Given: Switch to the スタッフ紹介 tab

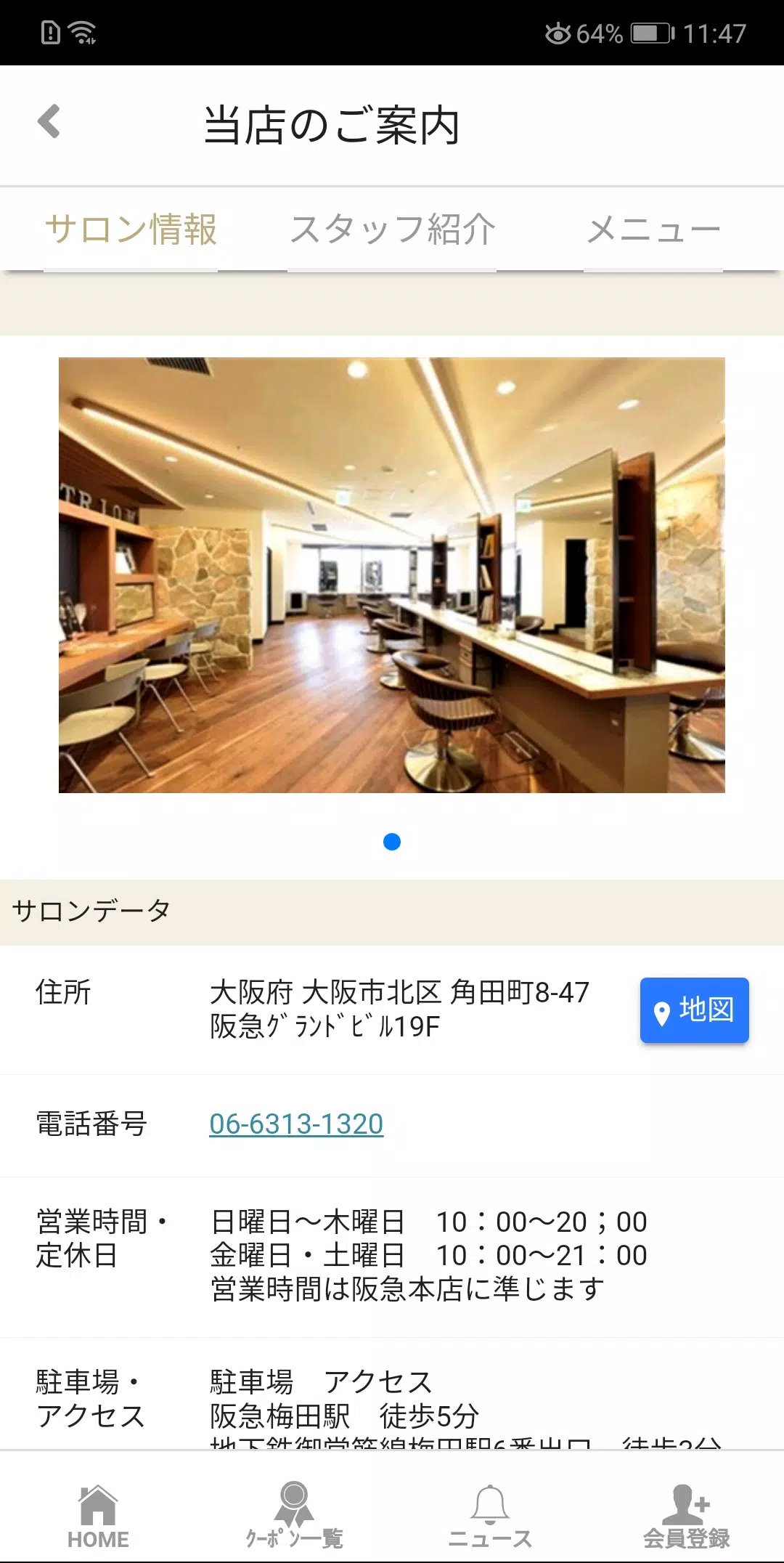Looking at the screenshot, I should pyautogui.click(x=392, y=229).
